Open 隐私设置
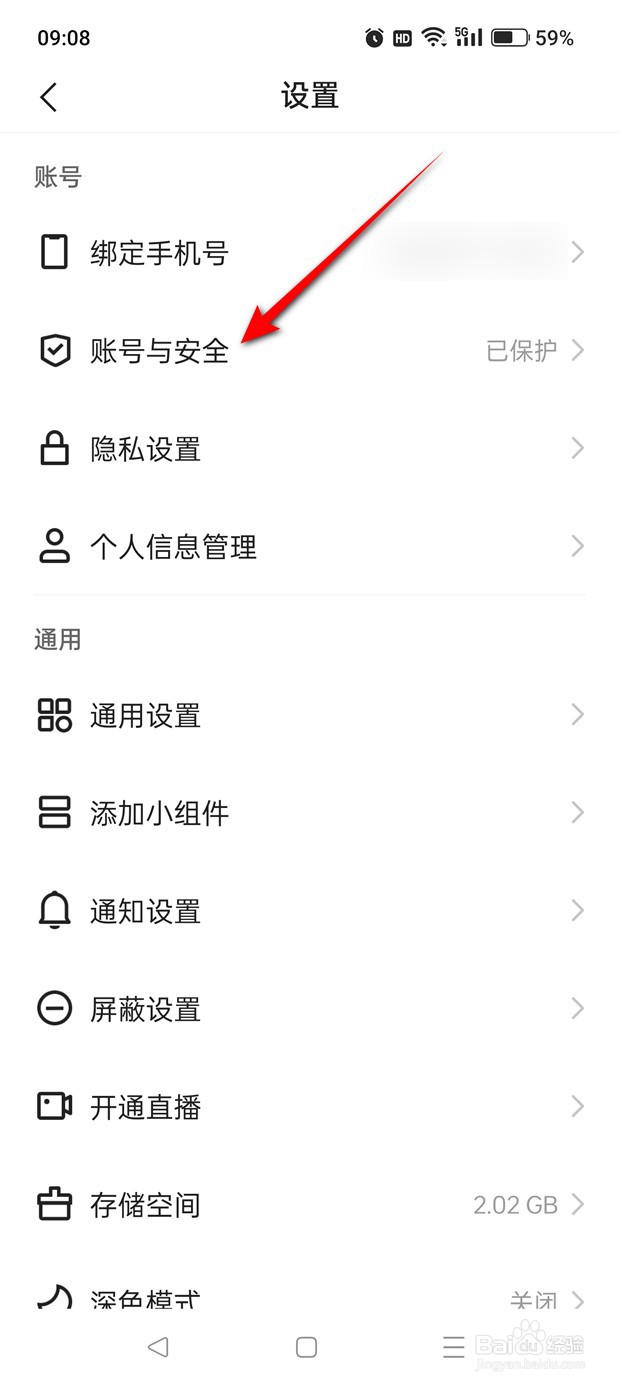This screenshot has width=620, height=1386. pyautogui.click(x=310, y=449)
